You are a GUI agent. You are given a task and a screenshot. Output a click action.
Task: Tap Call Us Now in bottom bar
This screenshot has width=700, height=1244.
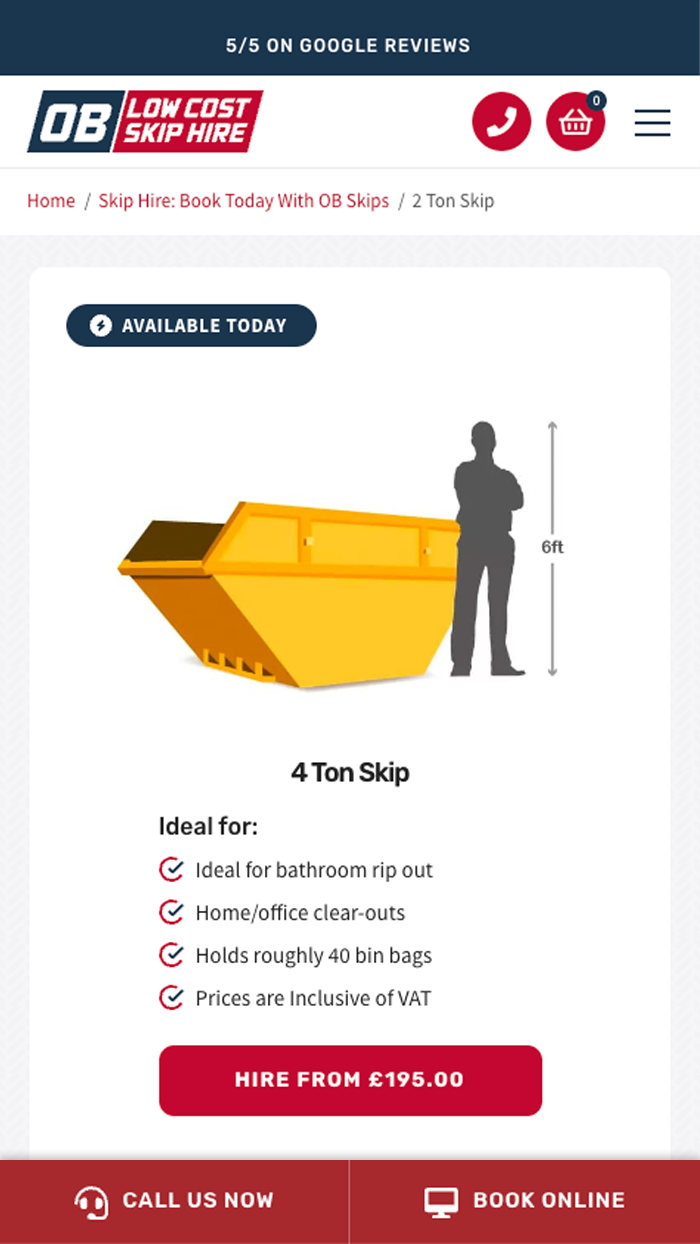tap(174, 1201)
